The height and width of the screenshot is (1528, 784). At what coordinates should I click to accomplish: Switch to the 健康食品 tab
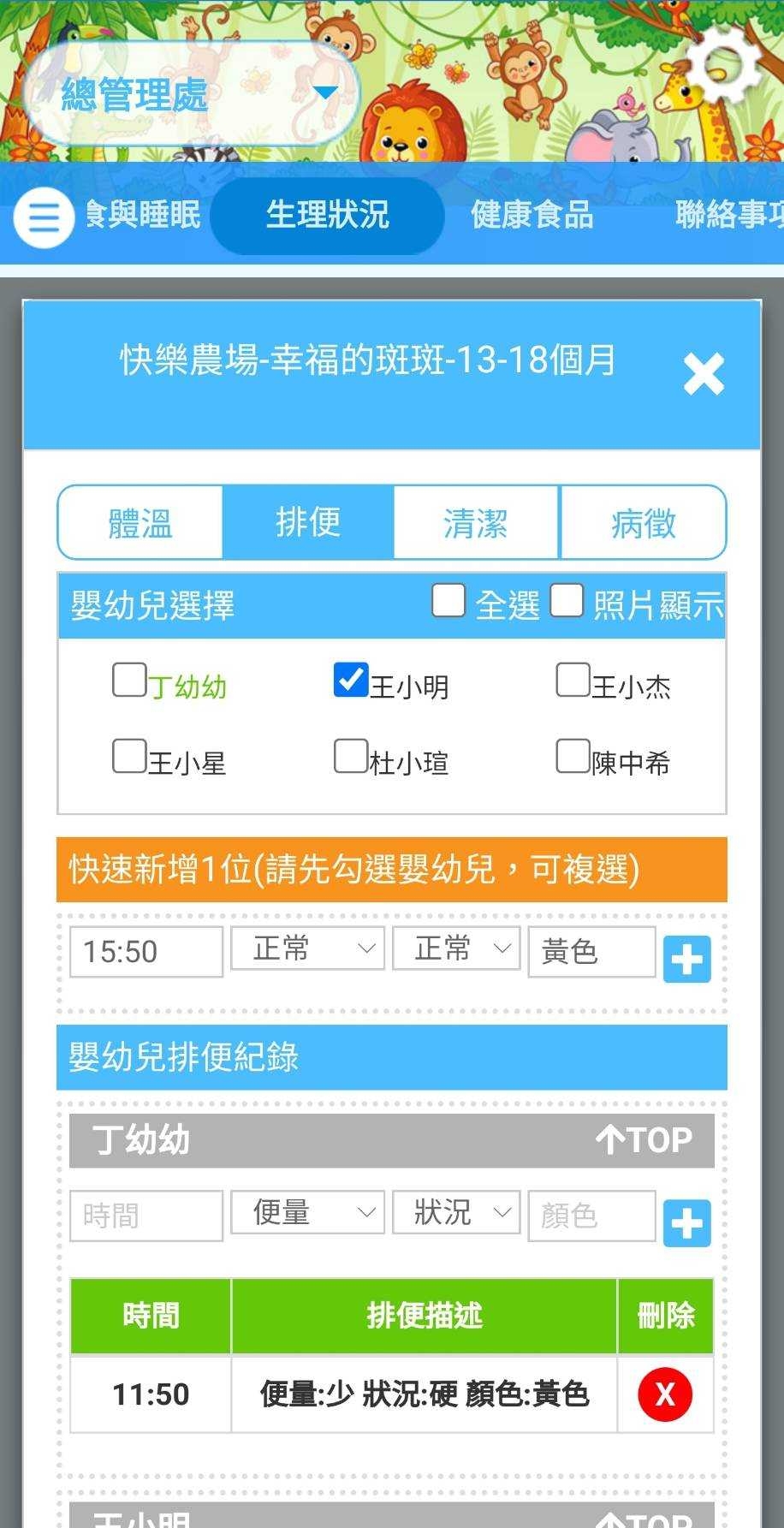tap(532, 215)
